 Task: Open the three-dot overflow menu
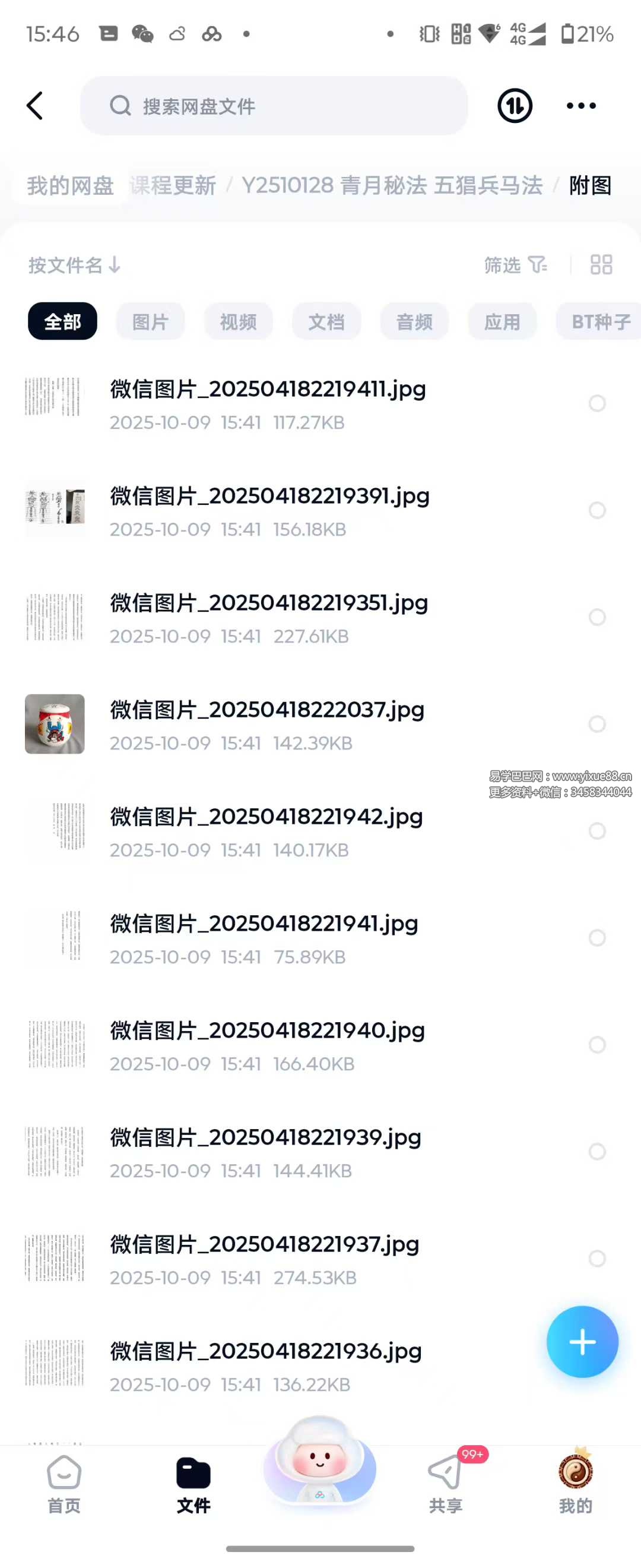[581, 106]
